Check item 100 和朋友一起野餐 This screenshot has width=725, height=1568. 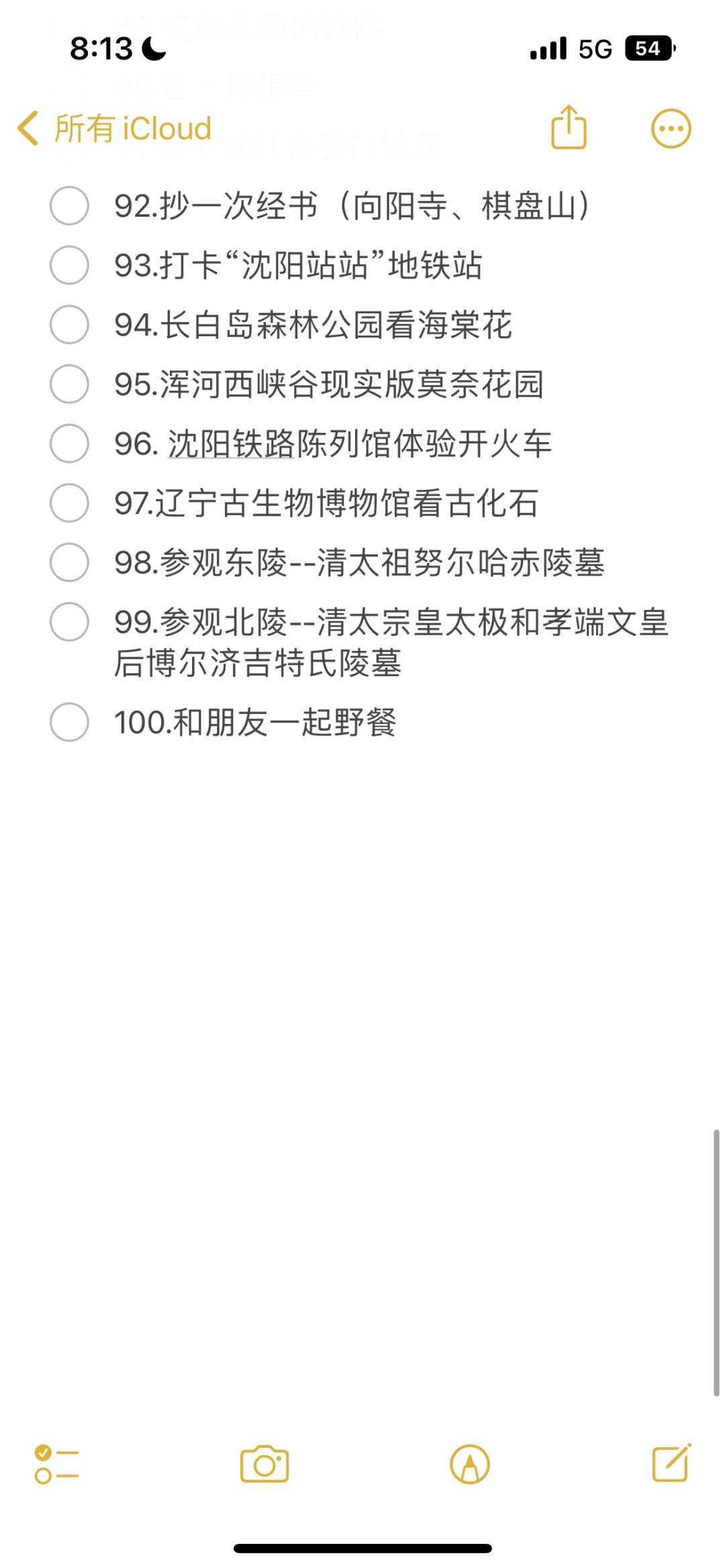(x=69, y=722)
